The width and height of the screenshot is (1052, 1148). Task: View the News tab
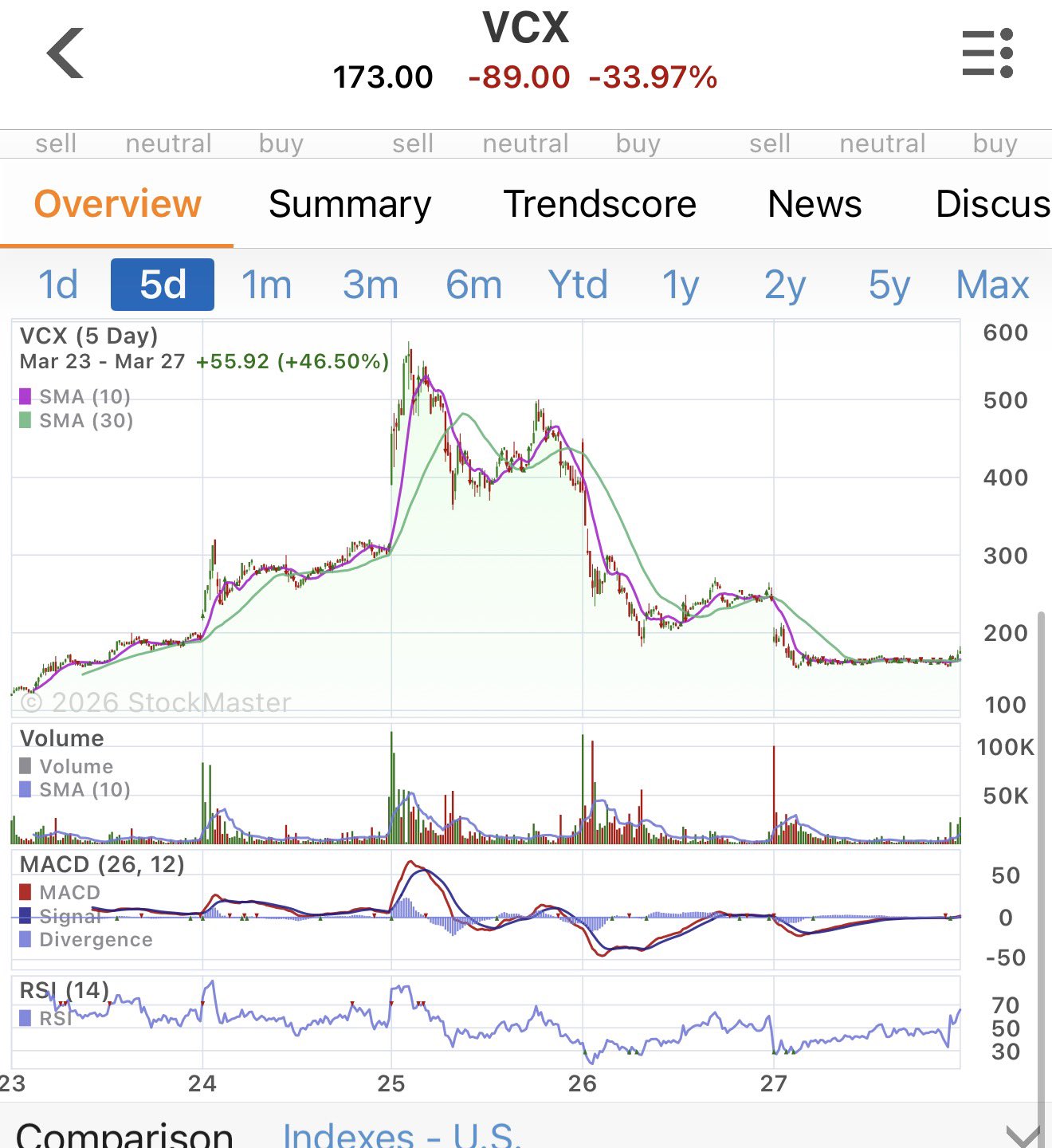point(815,204)
